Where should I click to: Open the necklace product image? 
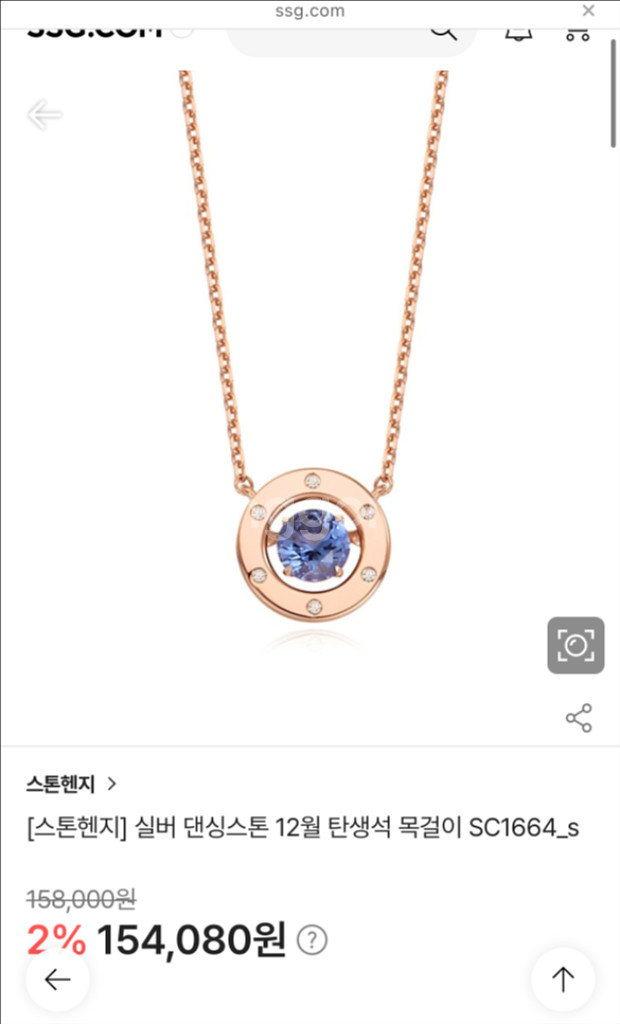pos(314,359)
